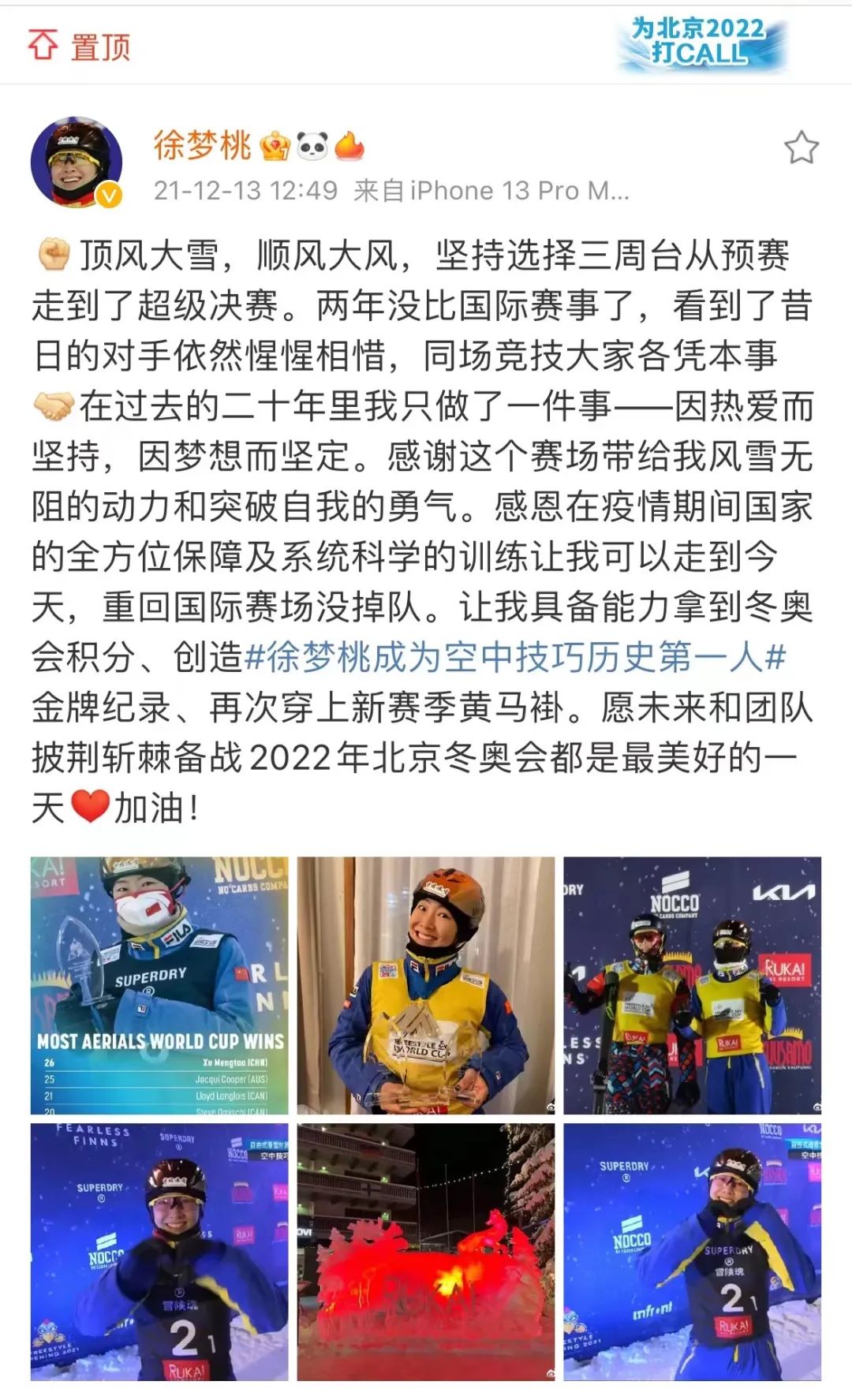View the bottom-left heart gesture photo
This screenshot has height=1400, width=852.
[159, 1252]
